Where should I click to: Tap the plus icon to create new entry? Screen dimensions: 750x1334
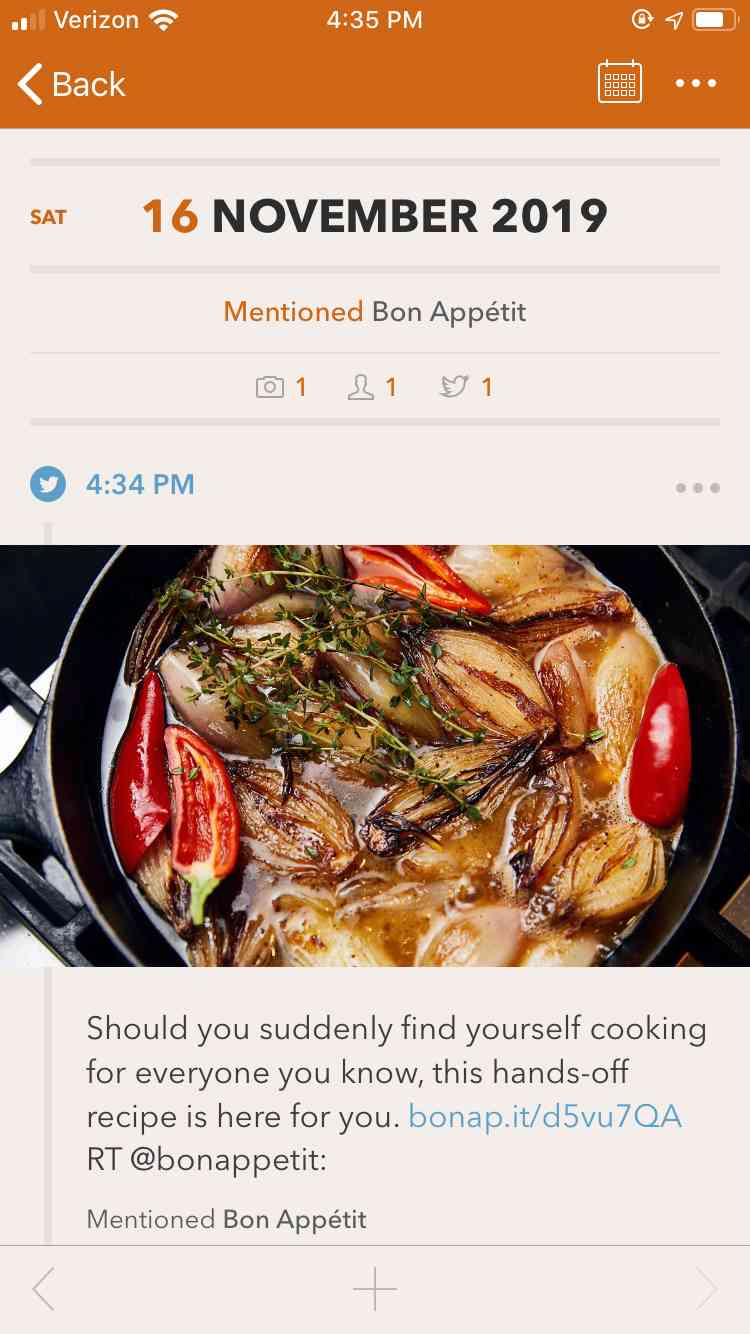pos(374,1288)
